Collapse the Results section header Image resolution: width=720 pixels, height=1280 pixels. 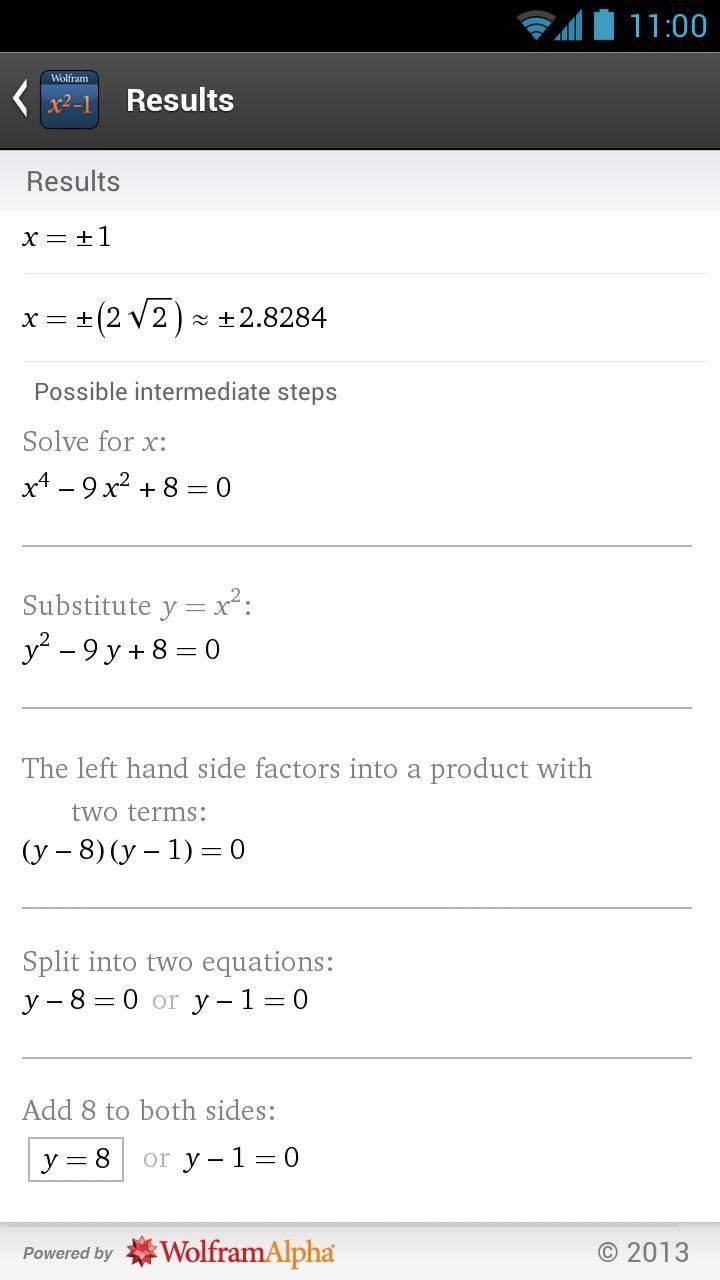pos(72,181)
